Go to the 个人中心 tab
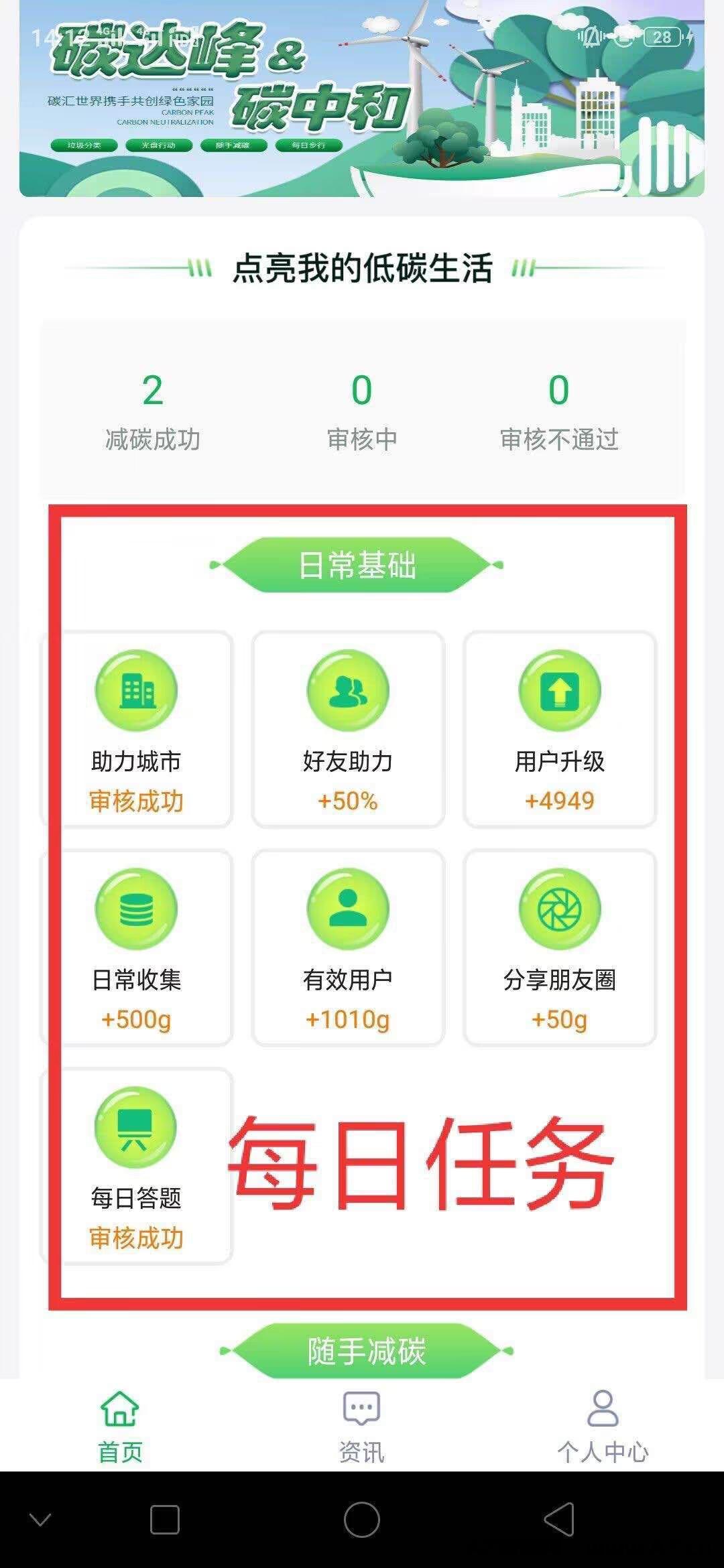The width and height of the screenshot is (724, 1568). click(603, 1427)
